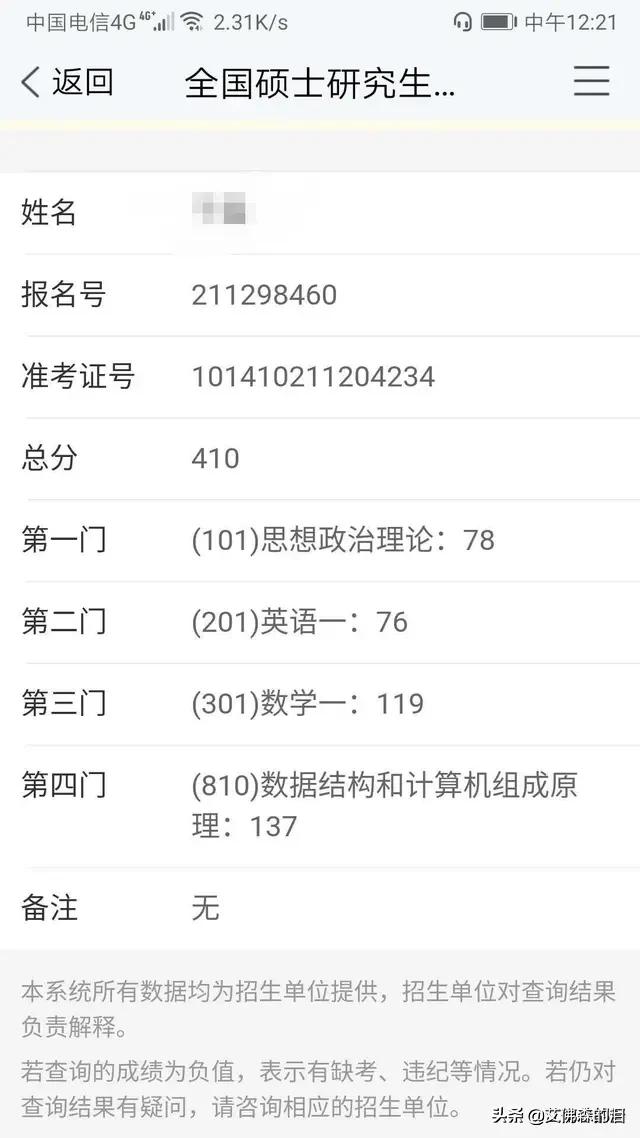Go back using the 返回 button
Screen dimensions: 640x1138
[67, 81]
